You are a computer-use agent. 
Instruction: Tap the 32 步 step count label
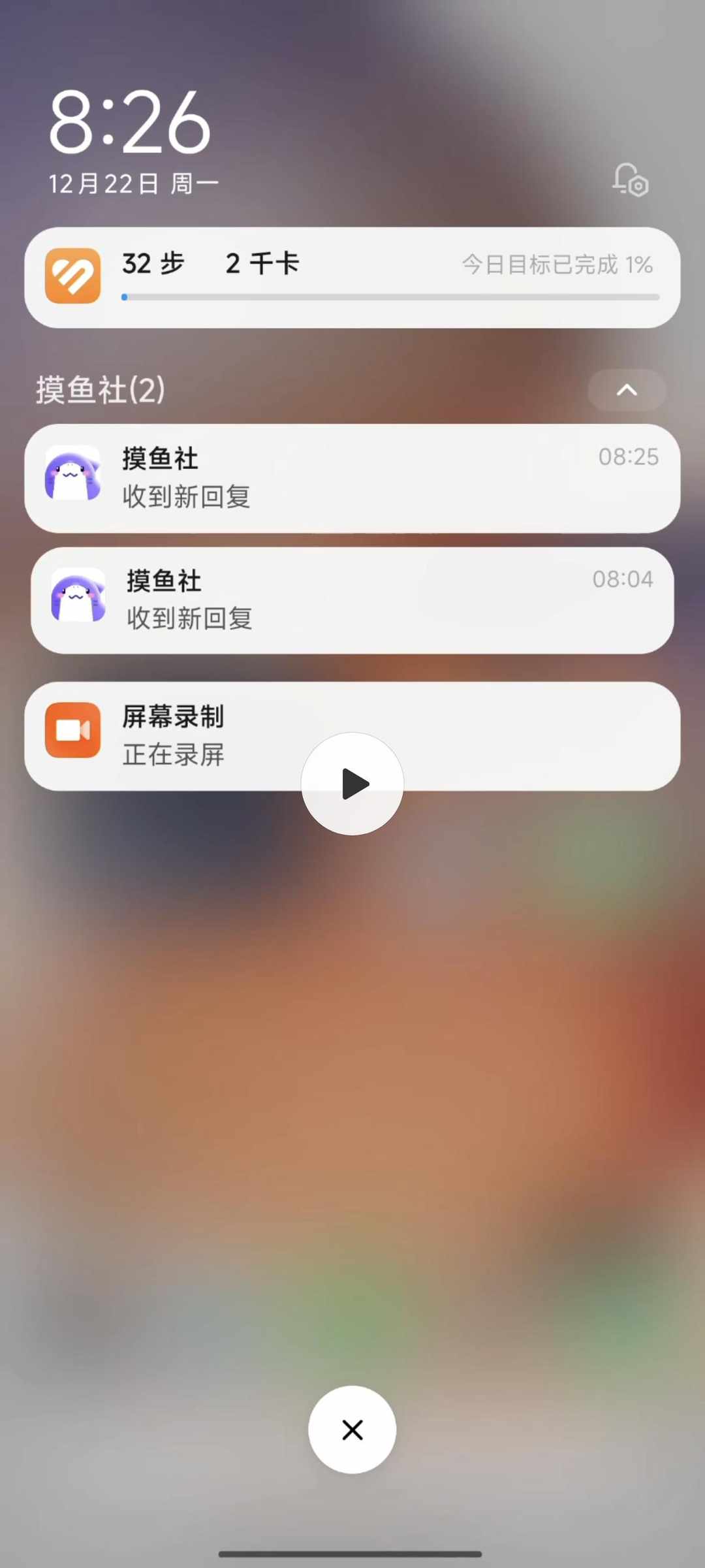(x=153, y=264)
